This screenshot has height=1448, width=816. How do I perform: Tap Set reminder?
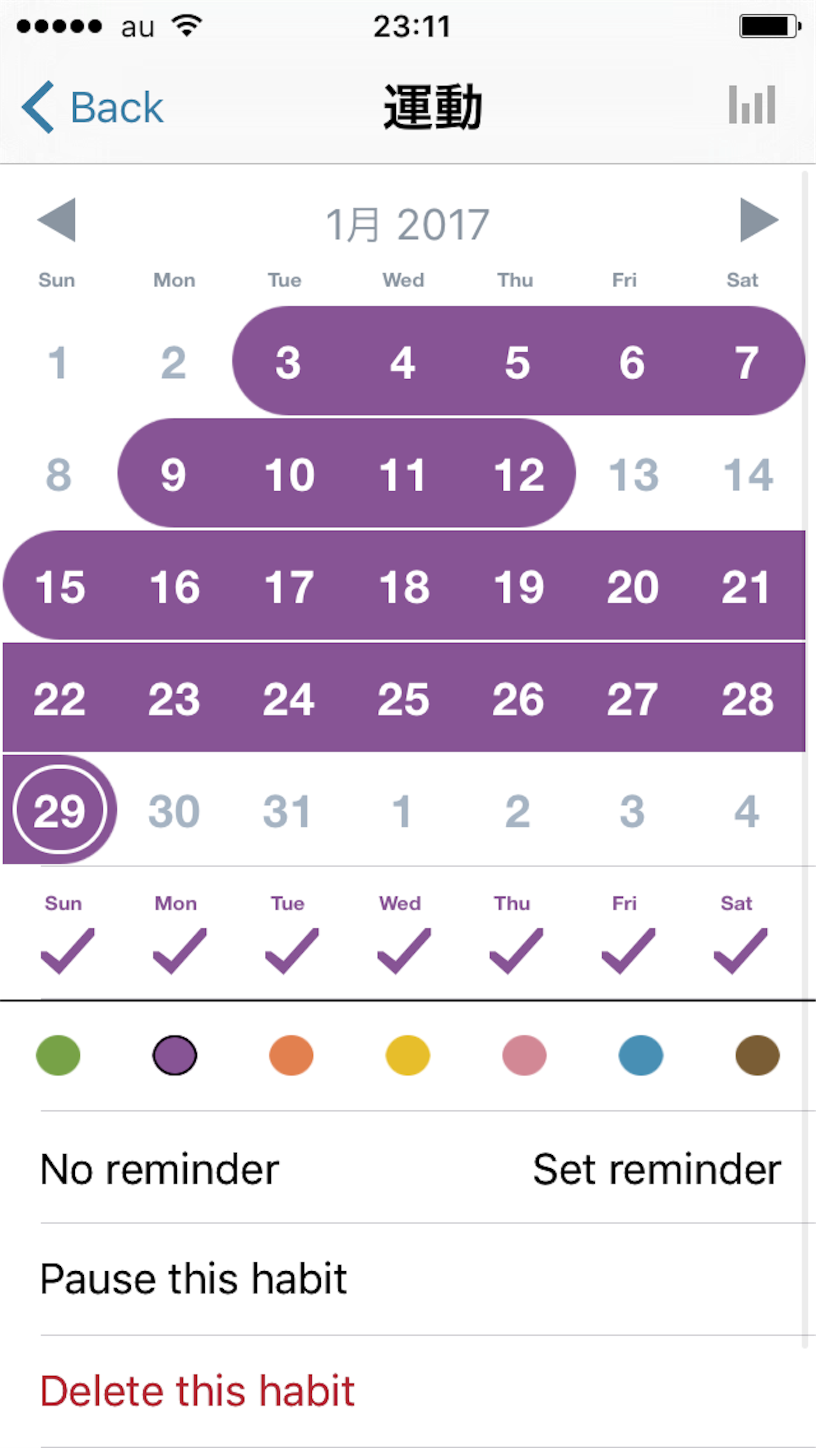pos(657,1168)
